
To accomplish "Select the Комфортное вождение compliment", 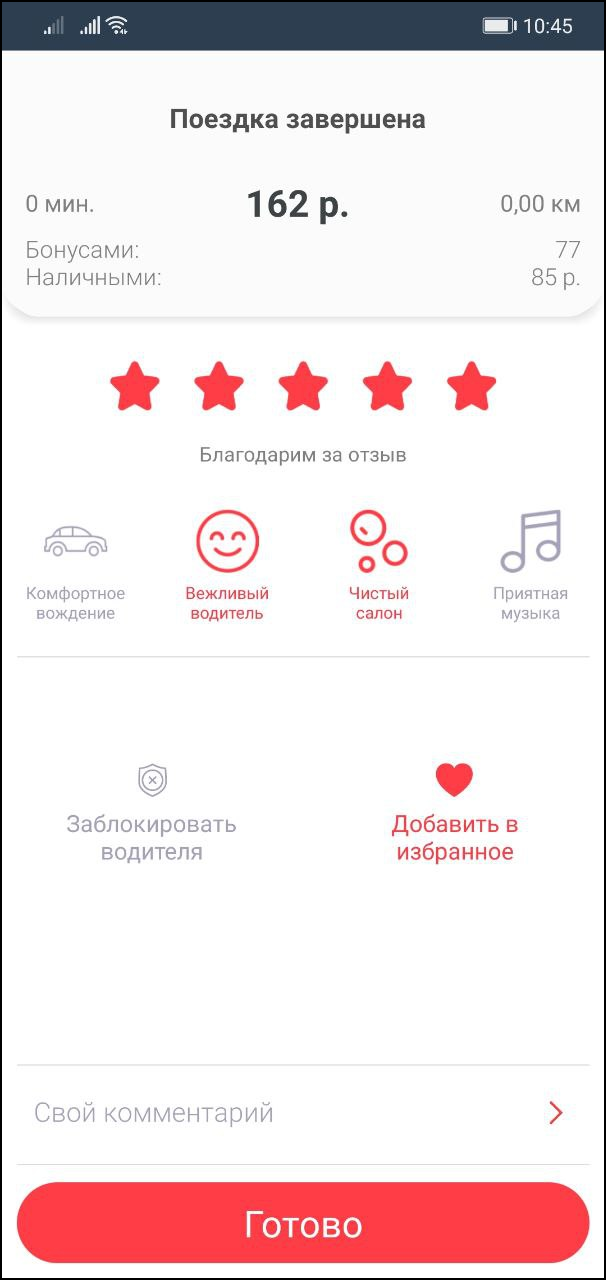I will (76, 565).
